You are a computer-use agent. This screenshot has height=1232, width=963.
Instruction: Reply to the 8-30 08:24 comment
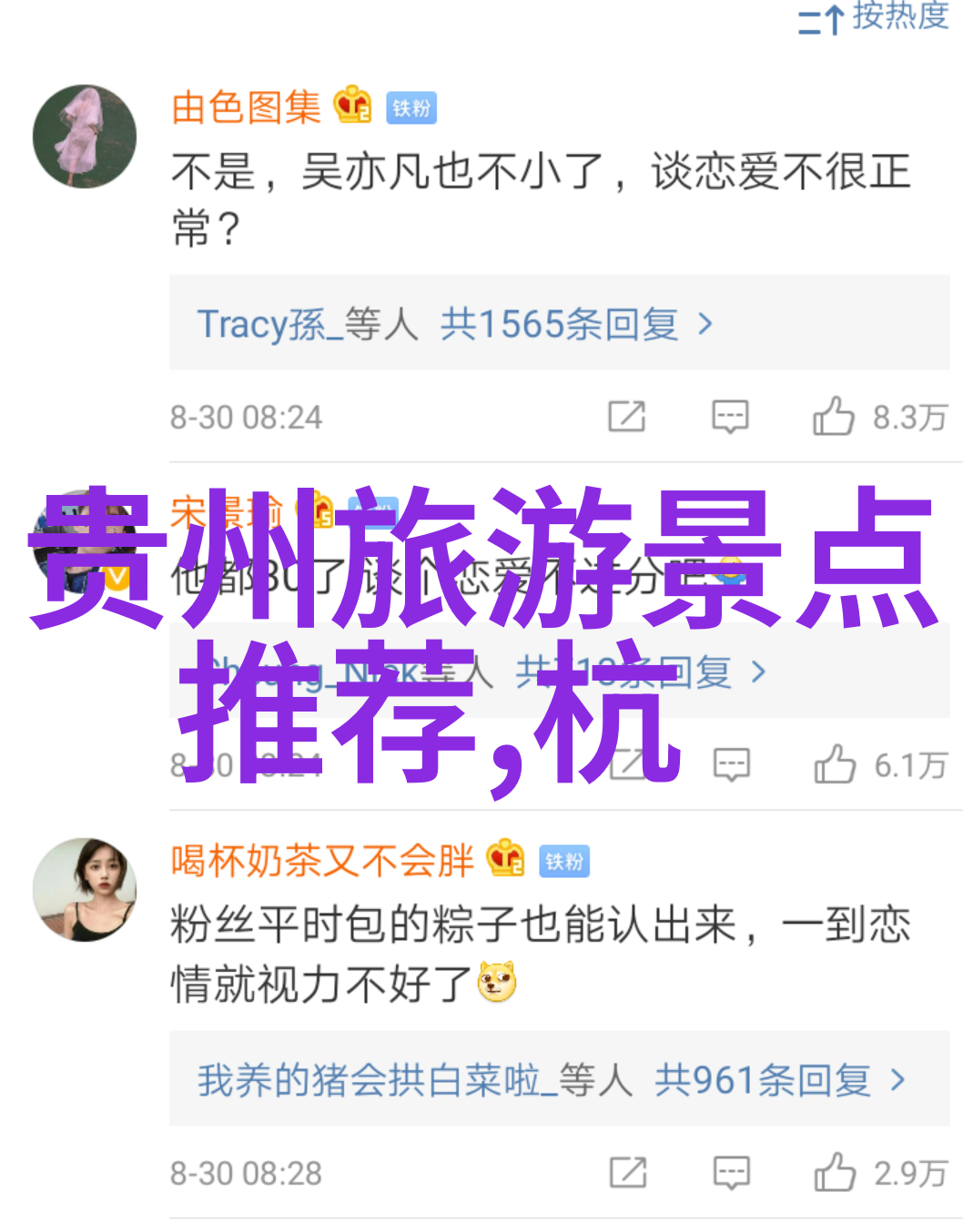click(730, 417)
